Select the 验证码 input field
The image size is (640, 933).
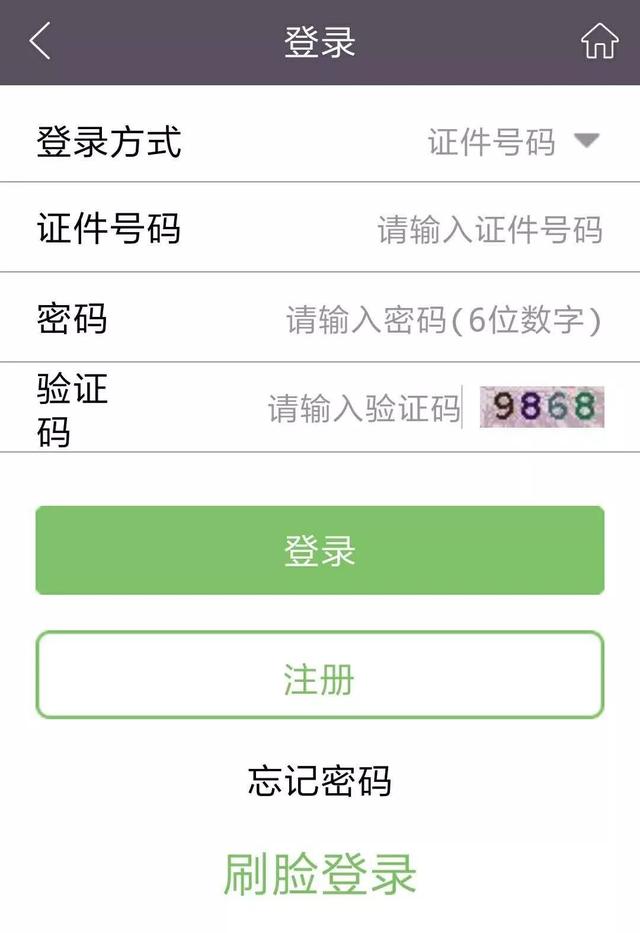[363, 408]
